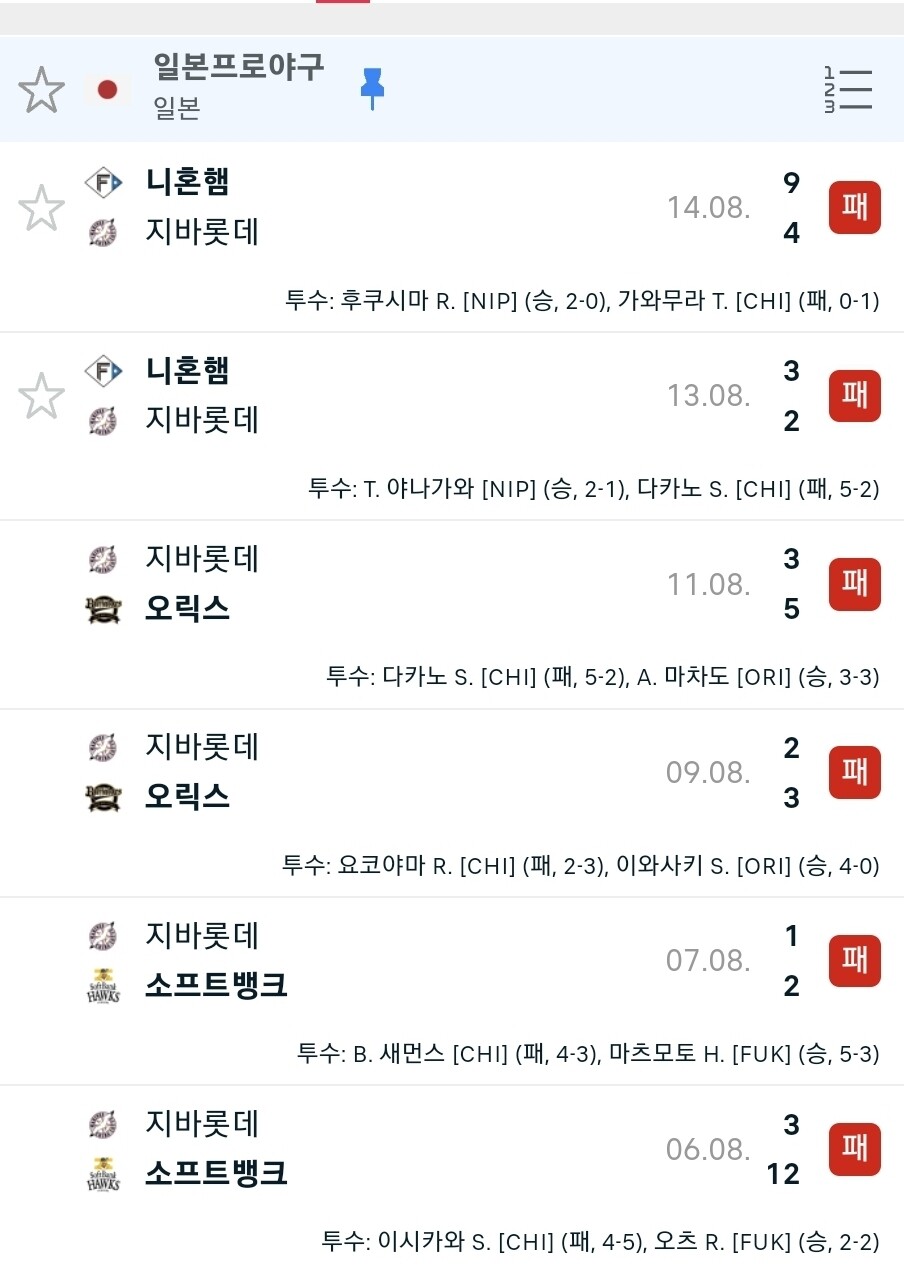This screenshot has height=1271, width=904.
Task: Open the 11.08. 지바롯데 vs 오릭스 match
Action: [452, 615]
